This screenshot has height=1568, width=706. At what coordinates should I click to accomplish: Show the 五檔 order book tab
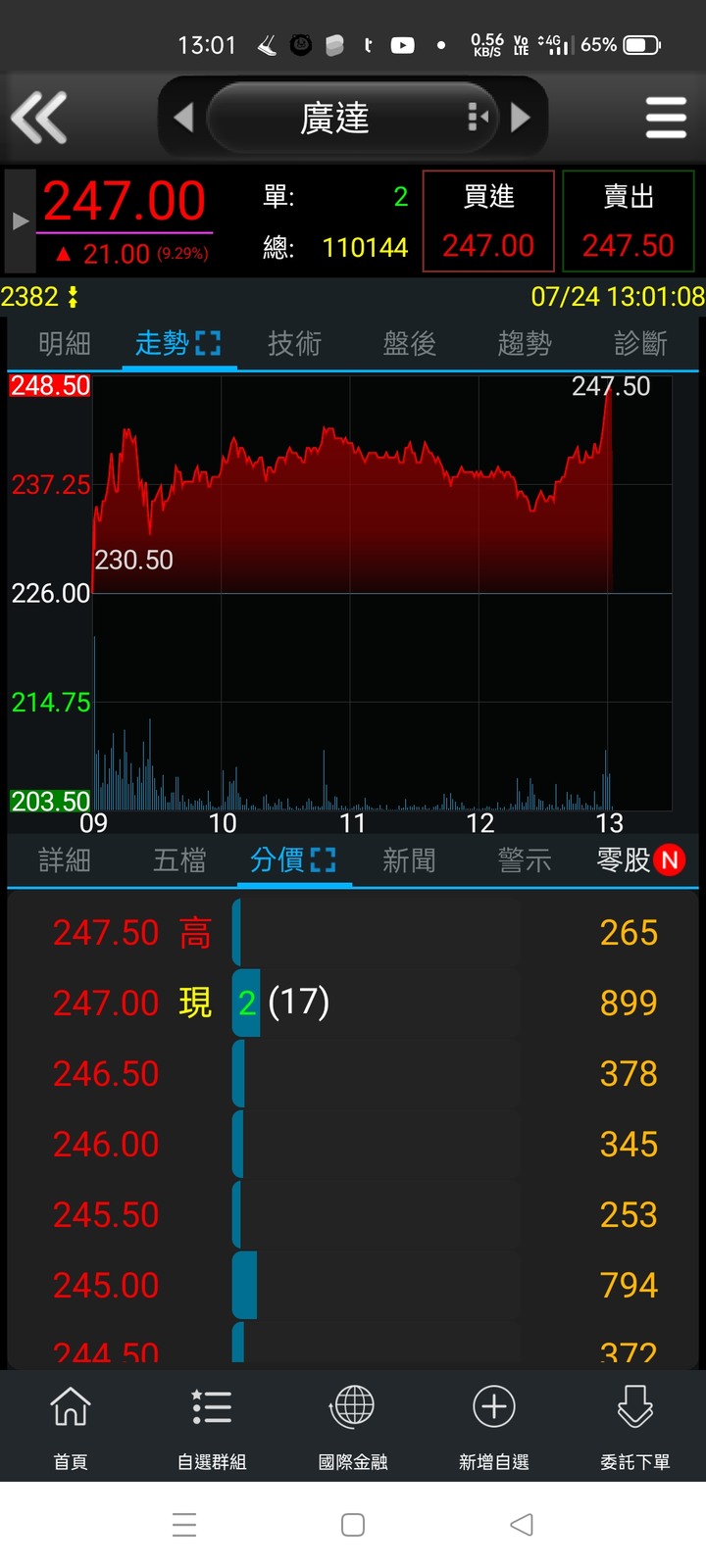pyautogui.click(x=179, y=860)
